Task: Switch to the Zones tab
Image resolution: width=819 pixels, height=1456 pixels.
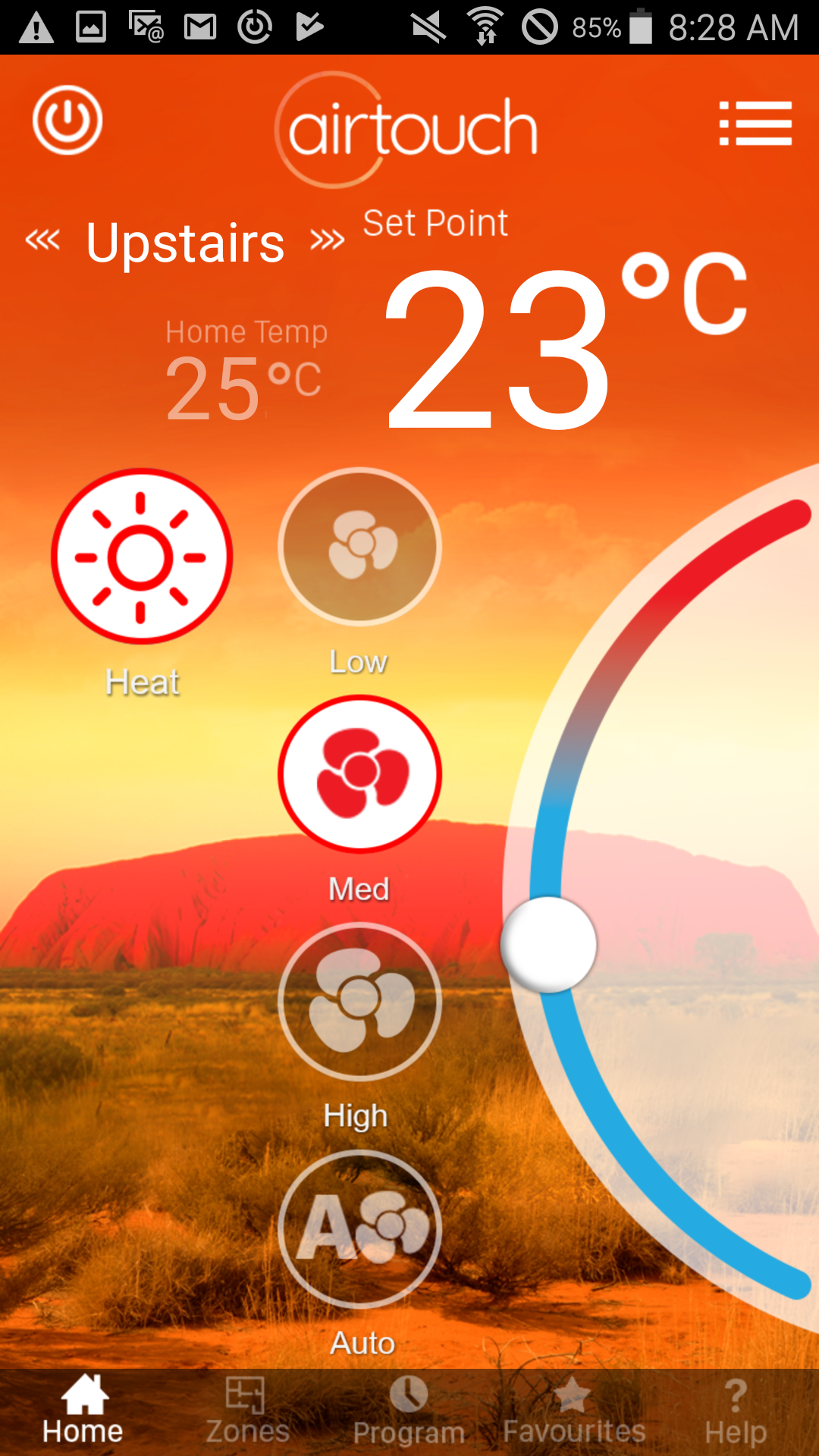Action: click(x=247, y=1411)
